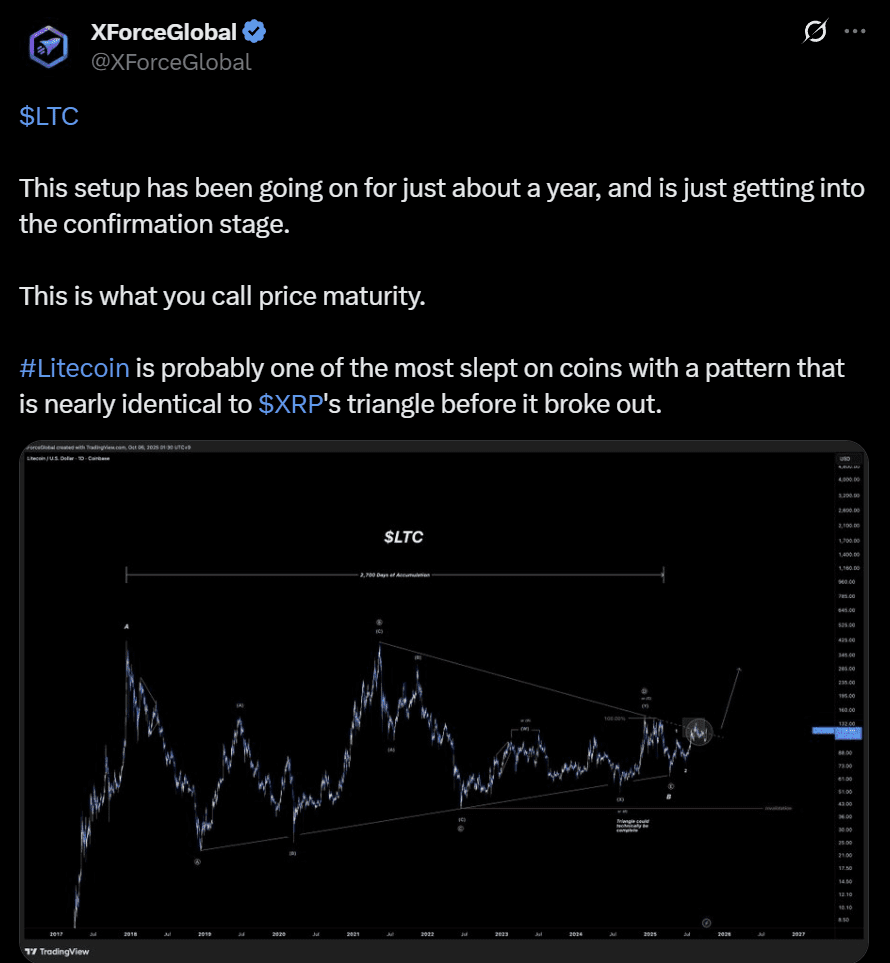Open Grok via the slashed-circle icon
The width and height of the screenshot is (890, 963).
click(815, 31)
